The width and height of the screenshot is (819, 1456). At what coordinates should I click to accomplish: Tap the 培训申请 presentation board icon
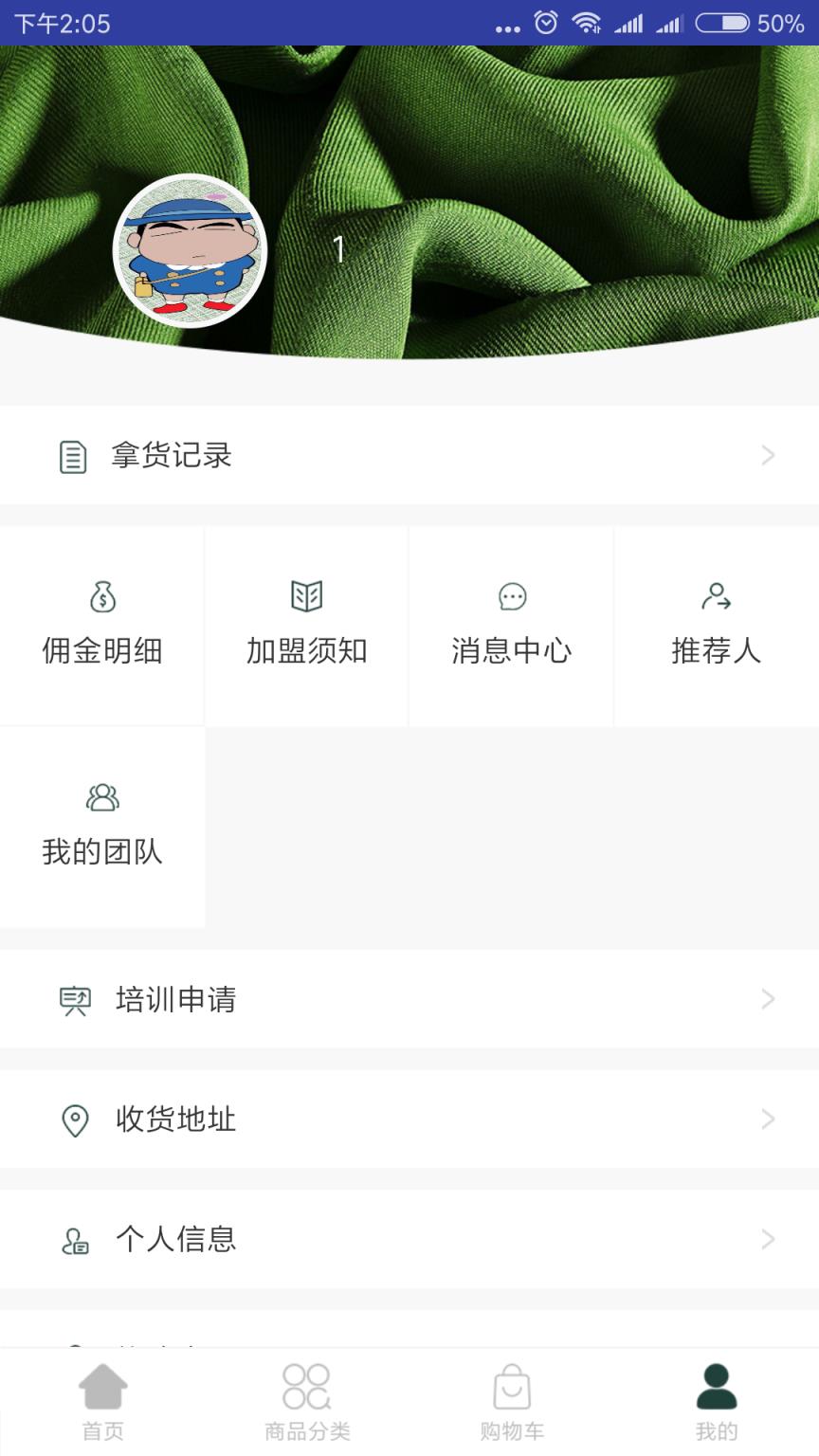tap(75, 999)
